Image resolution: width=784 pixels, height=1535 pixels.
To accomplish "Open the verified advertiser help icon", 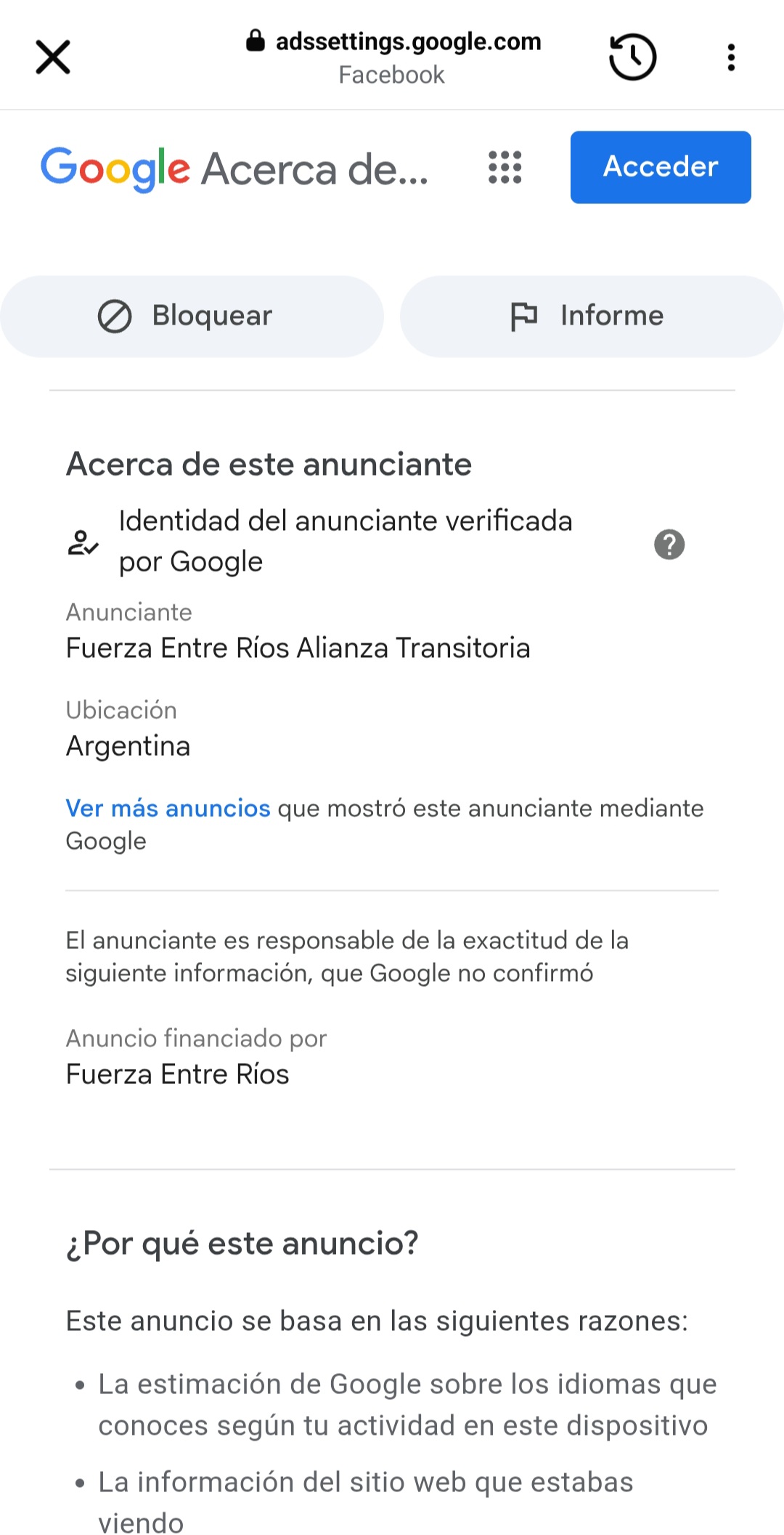I will [x=669, y=545].
